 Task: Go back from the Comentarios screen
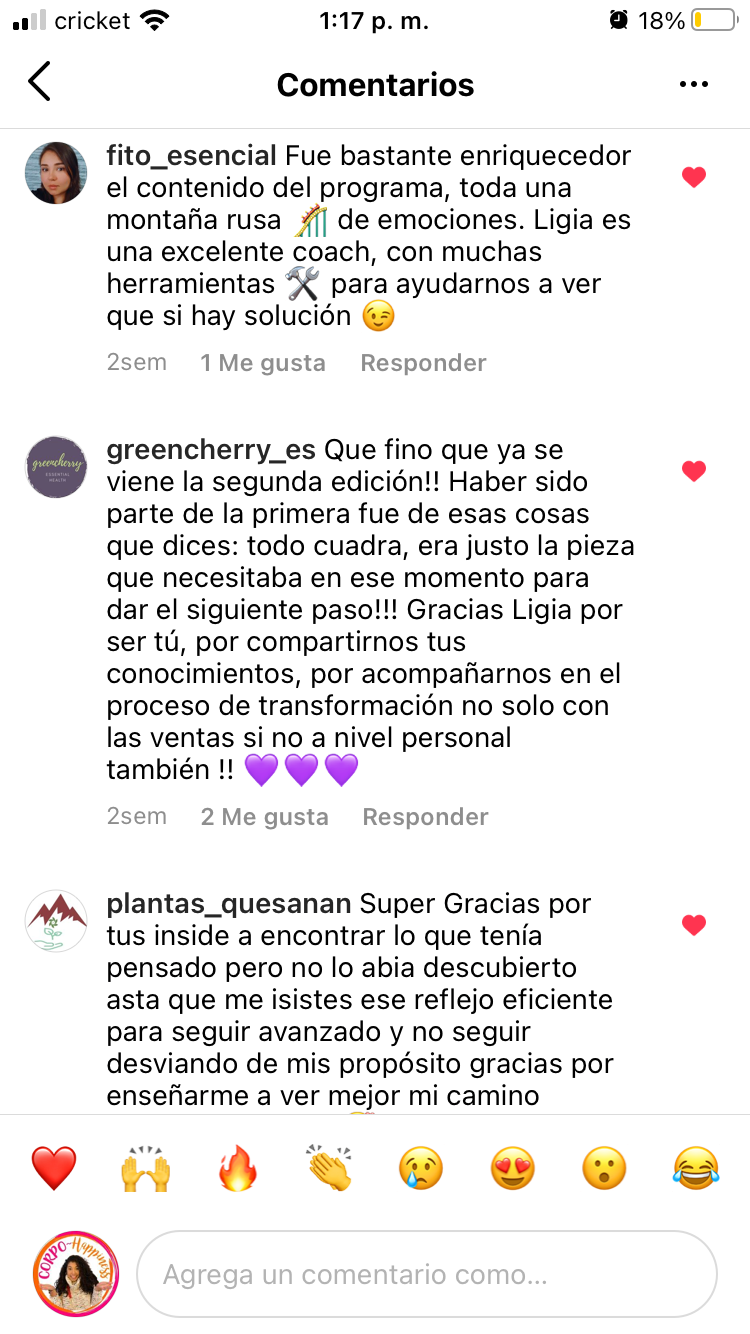coord(40,82)
